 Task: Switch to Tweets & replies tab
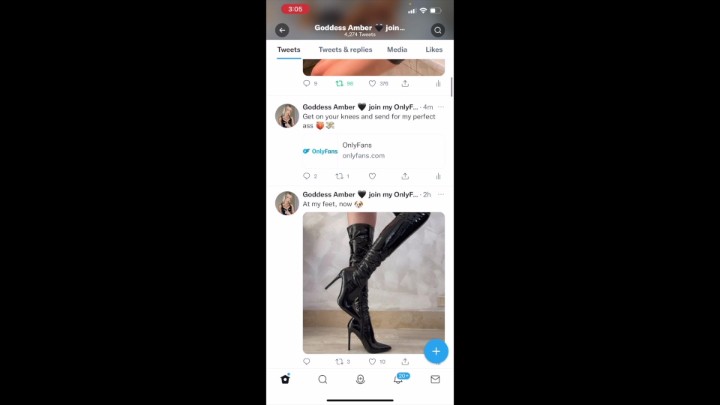[345, 49]
